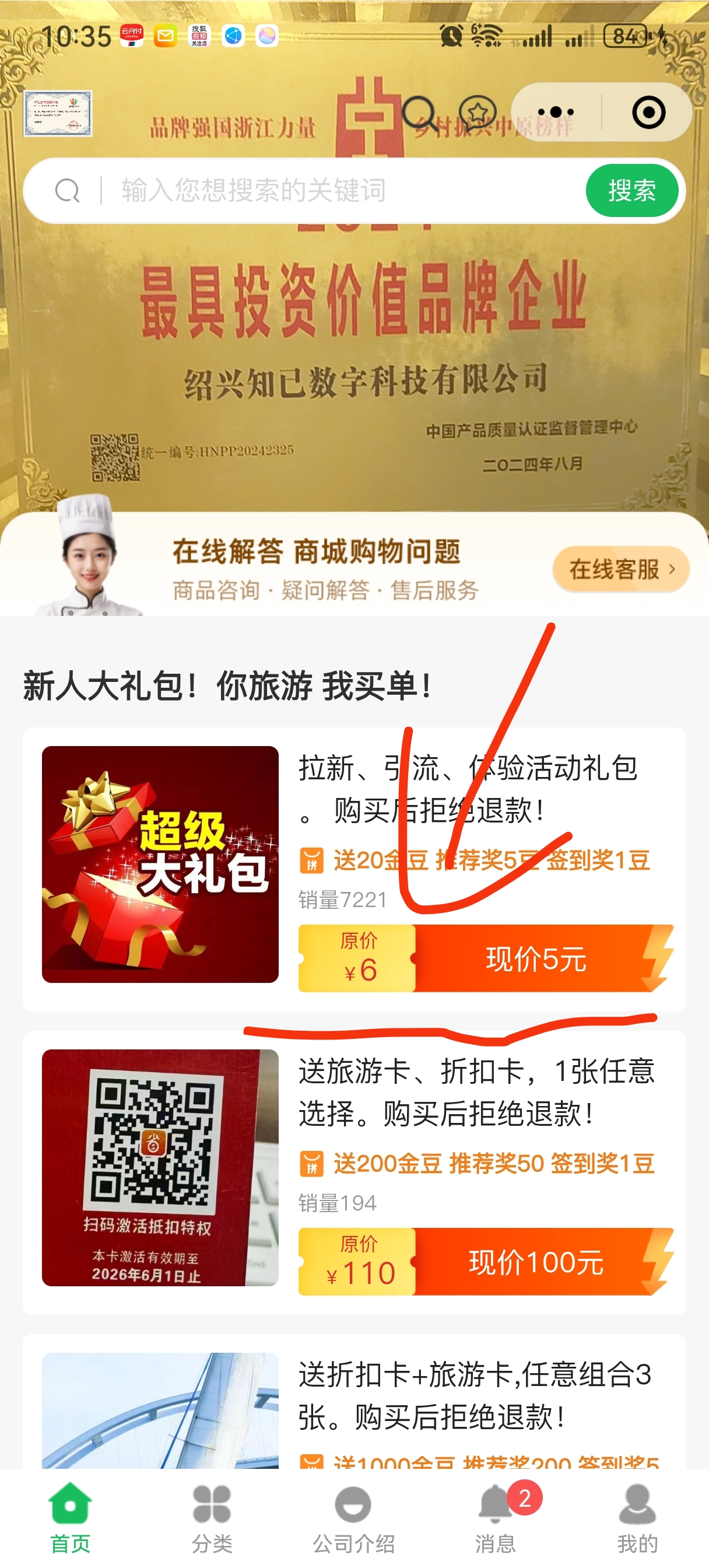Screen dimensions: 709x1568
Task: Buy the travel card at 现价100元
Action: coord(536,1262)
